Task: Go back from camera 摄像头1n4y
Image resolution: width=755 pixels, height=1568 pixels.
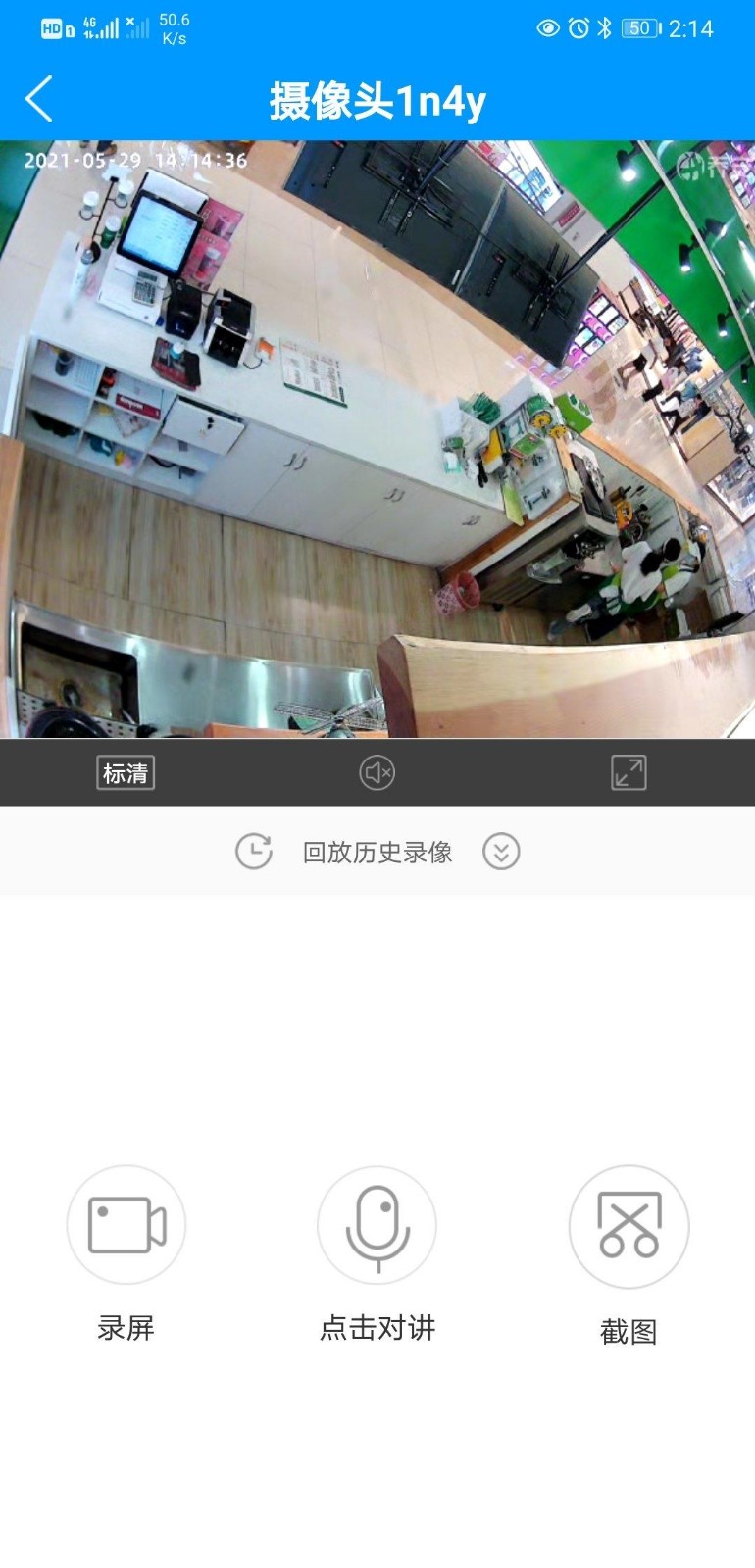Action: (x=39, y=99)
